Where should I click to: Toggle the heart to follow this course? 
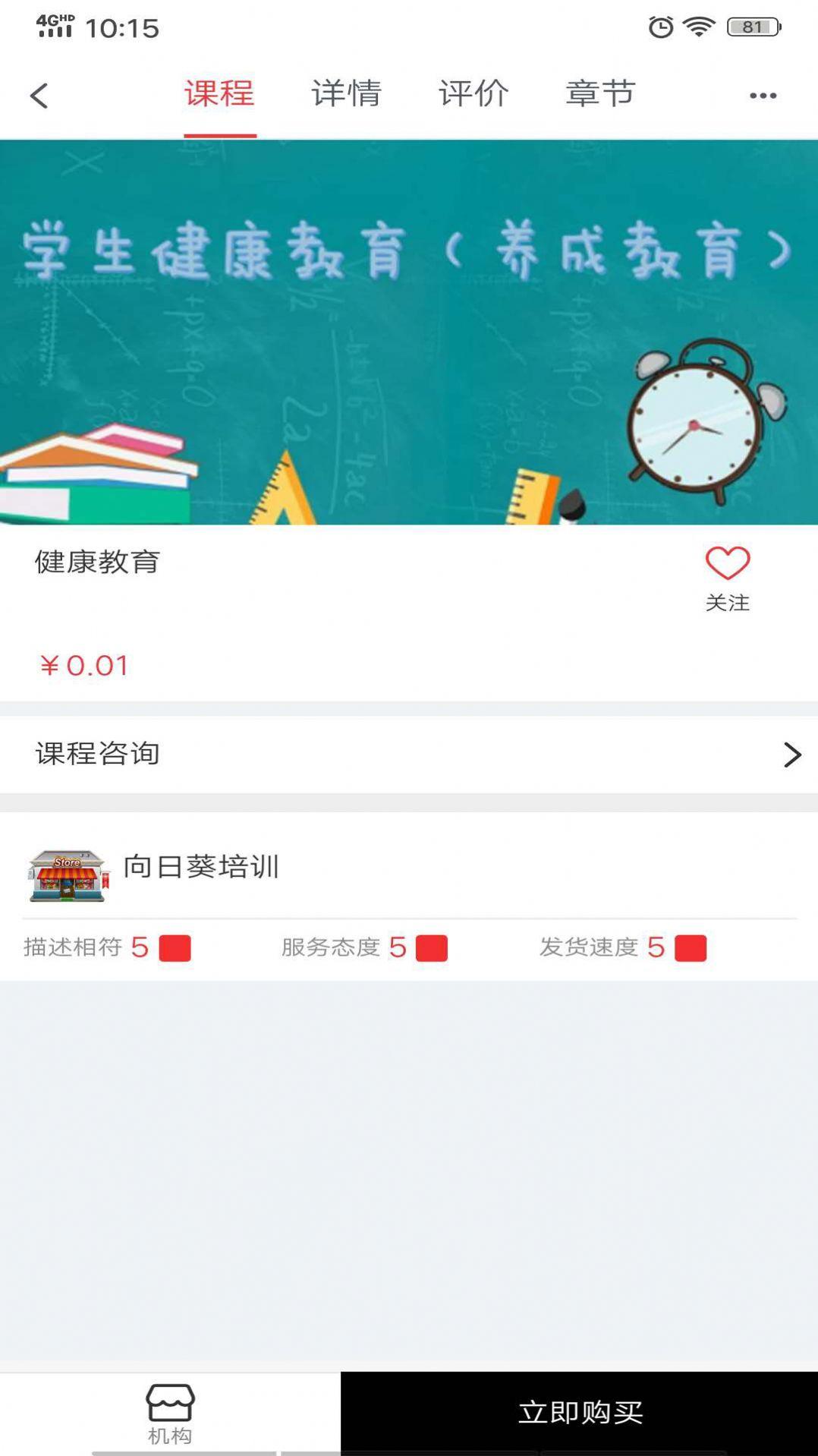coord(726,565)
